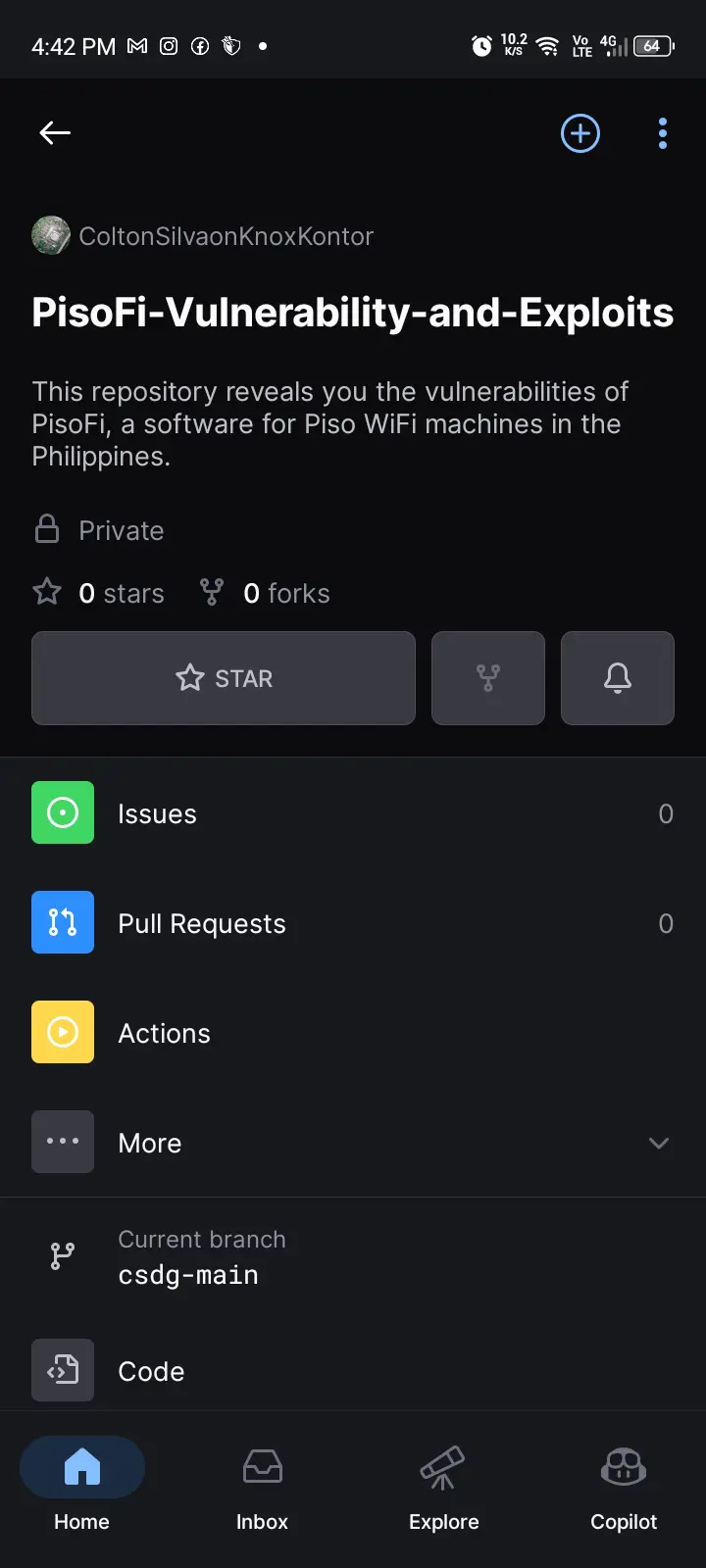Open the Issues list
The image size is (706, 1568).
pyautogui.click(x=353, y=813)
